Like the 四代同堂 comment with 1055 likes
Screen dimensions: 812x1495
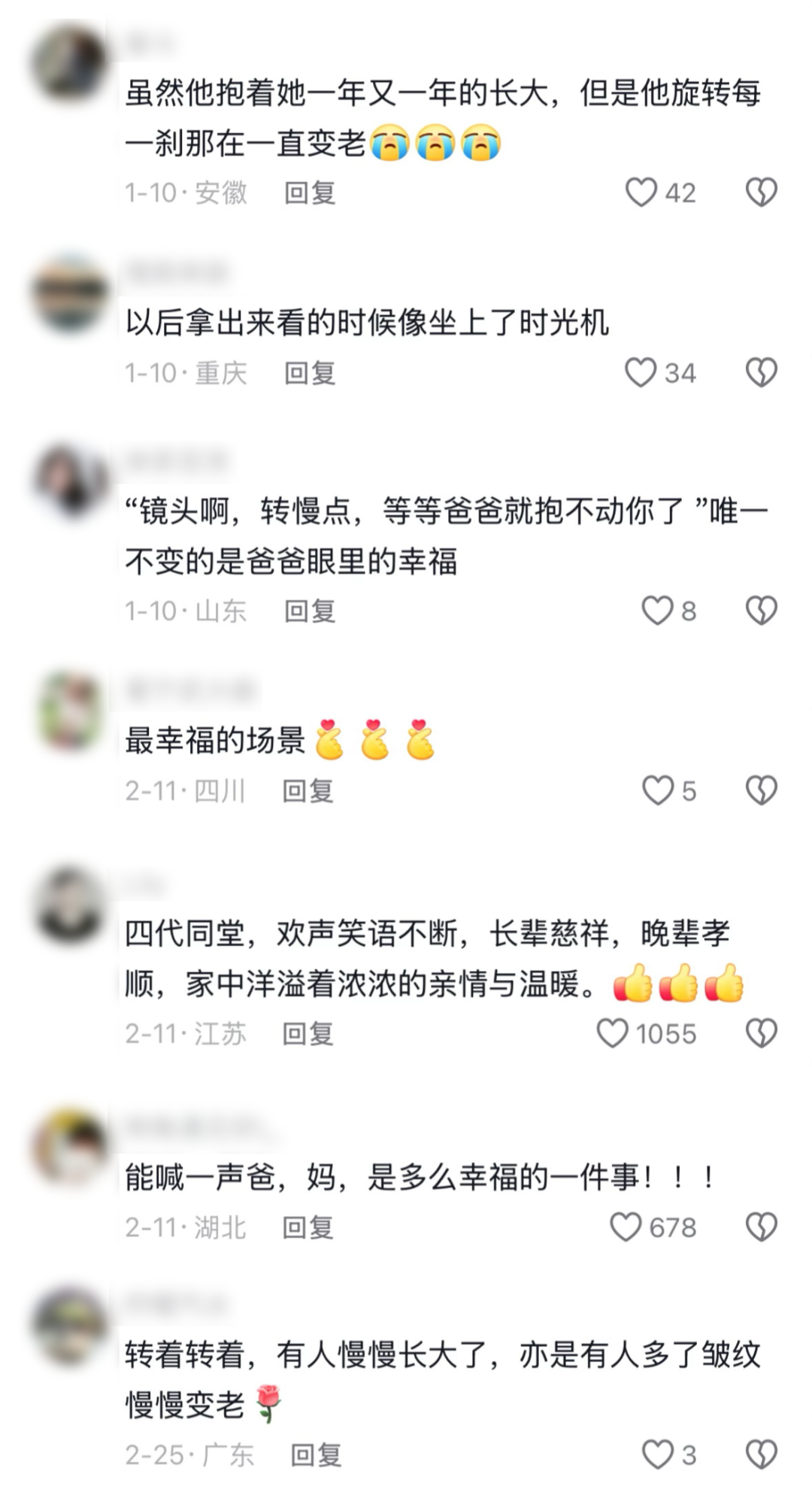click(x=612, y=1034)
